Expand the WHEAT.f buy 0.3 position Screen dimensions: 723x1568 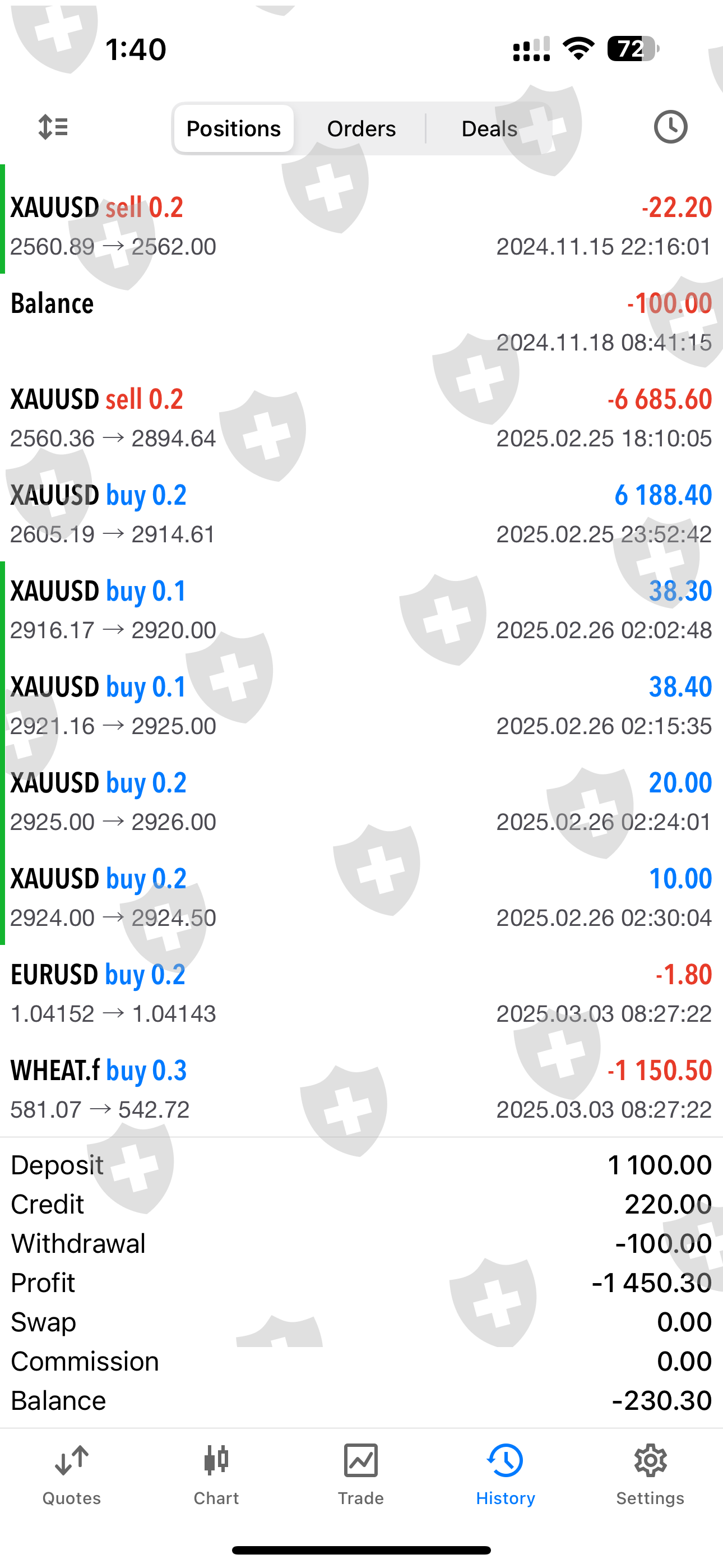click(x=361, y=1089)
